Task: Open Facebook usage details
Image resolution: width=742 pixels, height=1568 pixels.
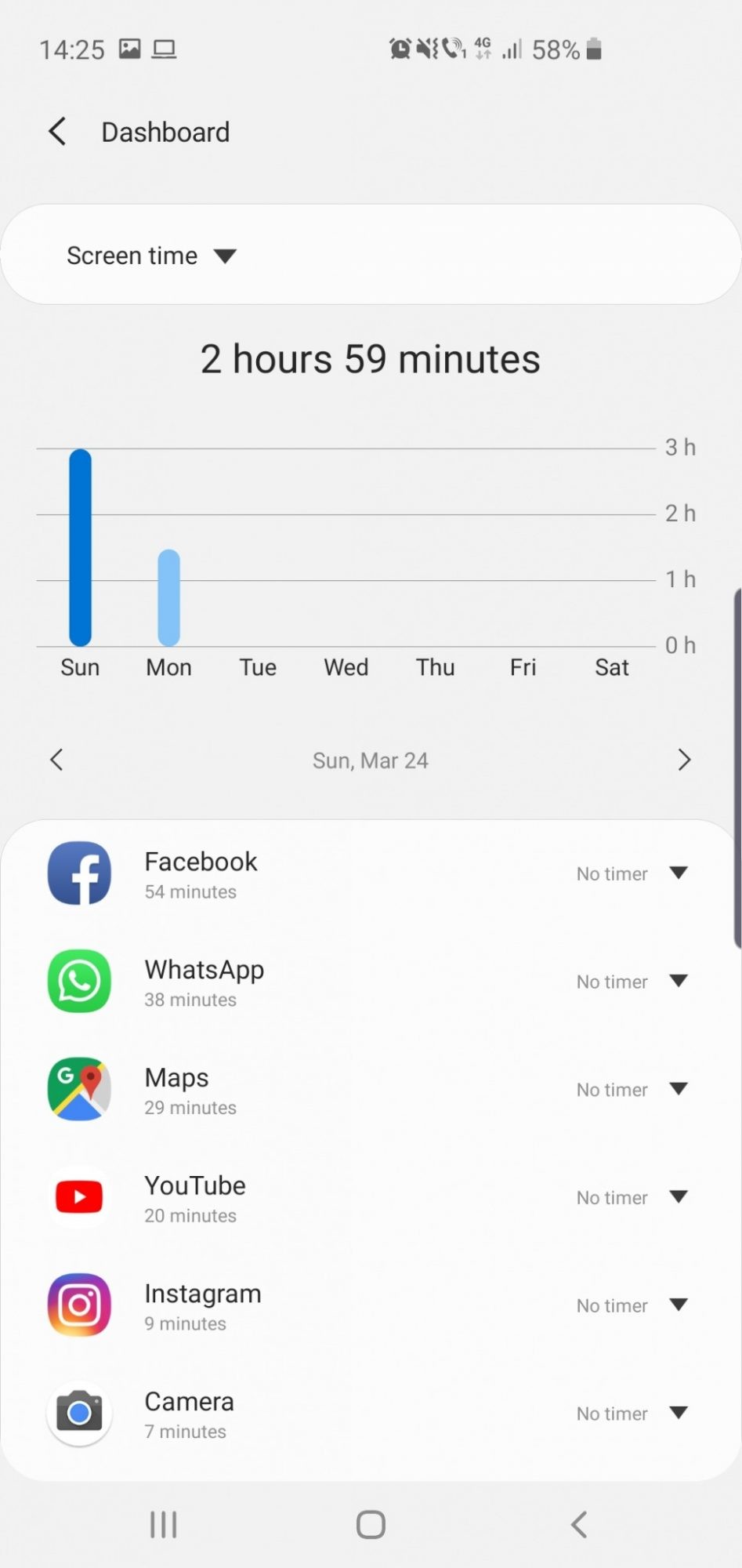Action: (x=201, y=873)
